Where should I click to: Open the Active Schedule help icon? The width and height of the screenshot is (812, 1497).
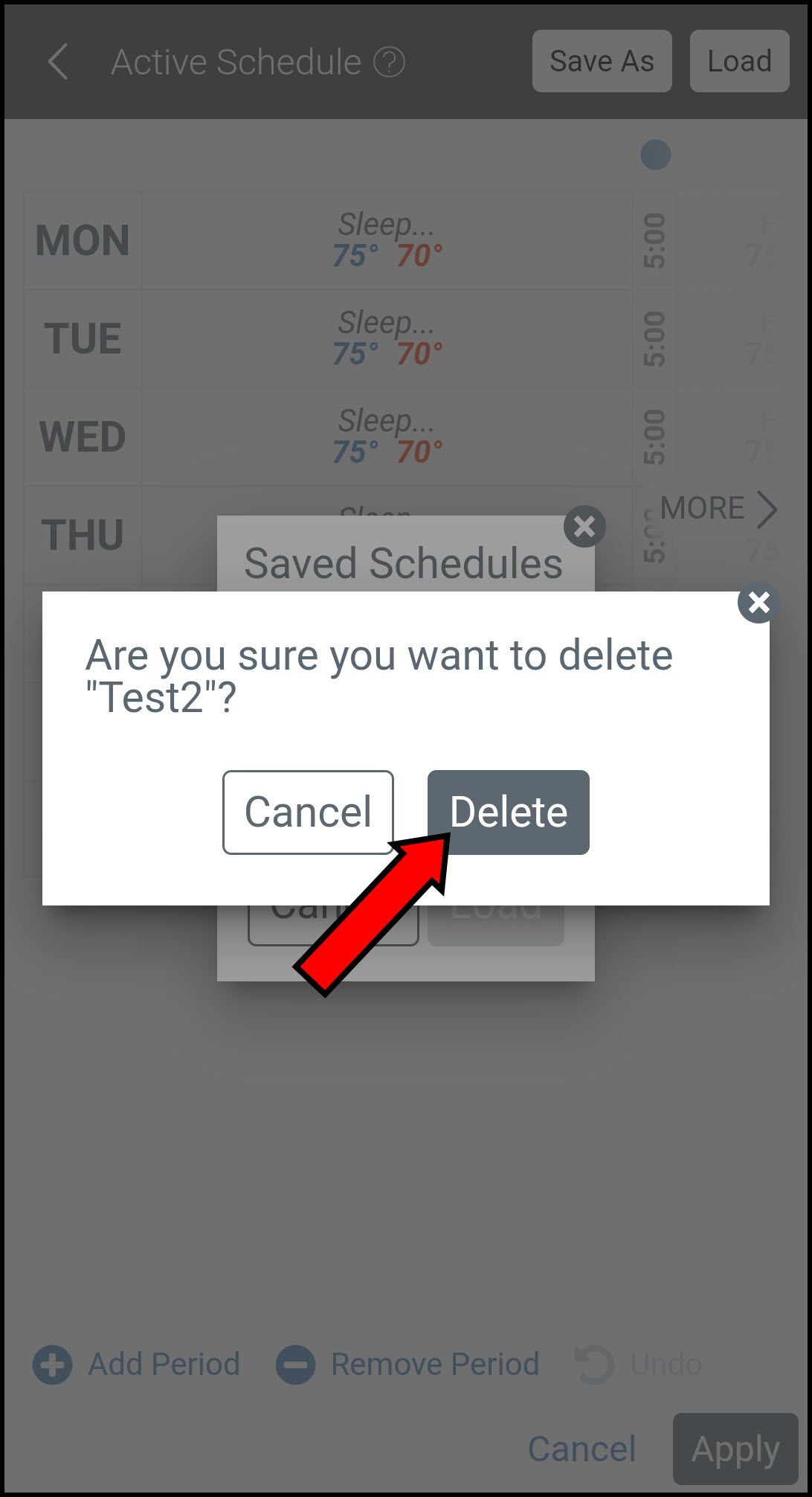click(x=389, y=62)
